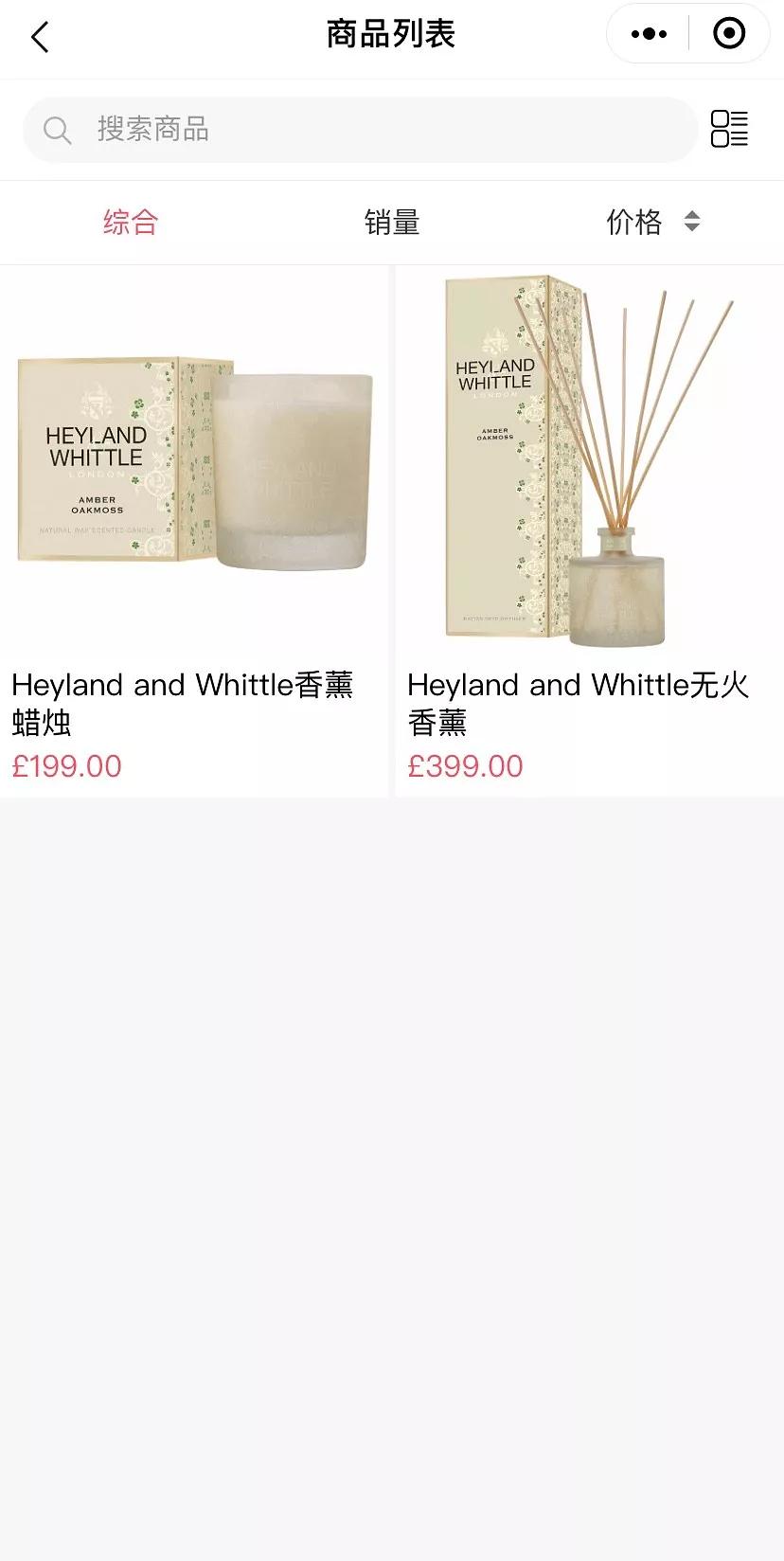Select the 综合 sorting tab
Image resolution: width=784 pixels, height=1561 pixels.
coord(131,223)
